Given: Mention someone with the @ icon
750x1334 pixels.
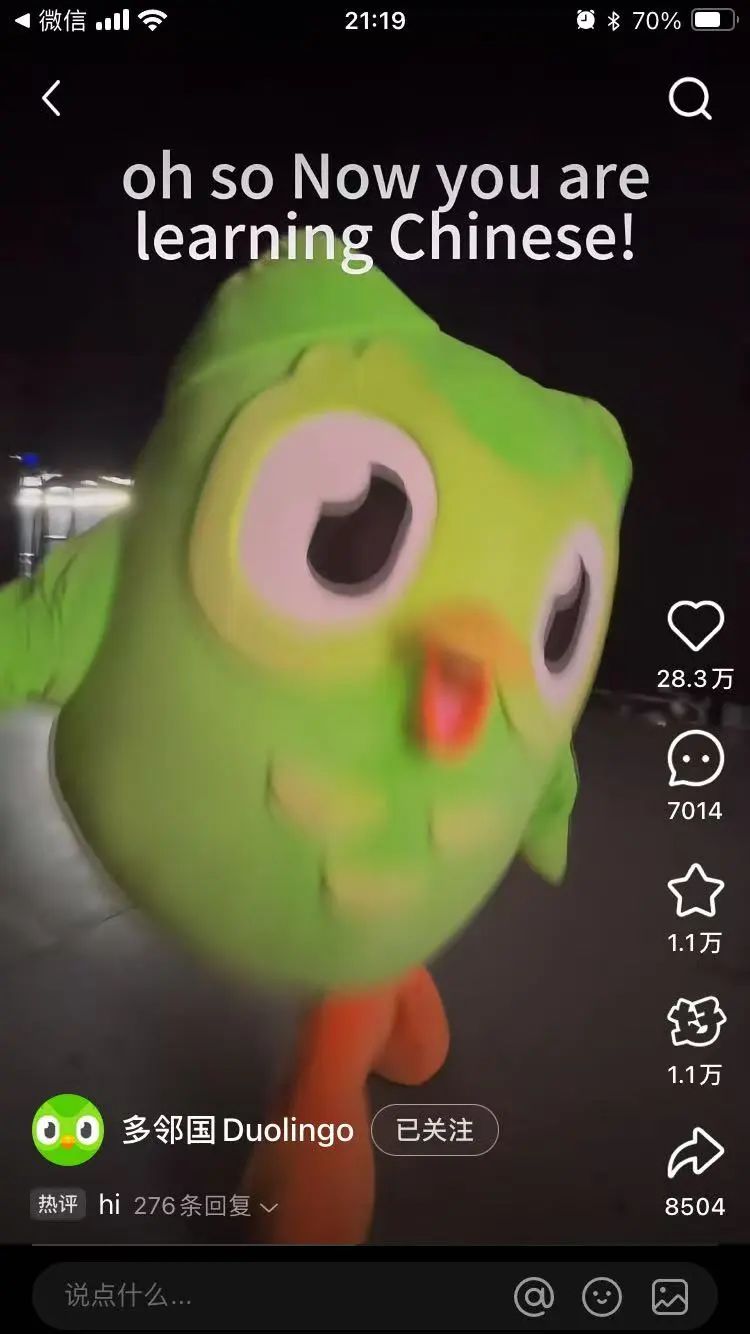Looking at the screenshot, I should pyautogui.click(x=534, y=1296).
